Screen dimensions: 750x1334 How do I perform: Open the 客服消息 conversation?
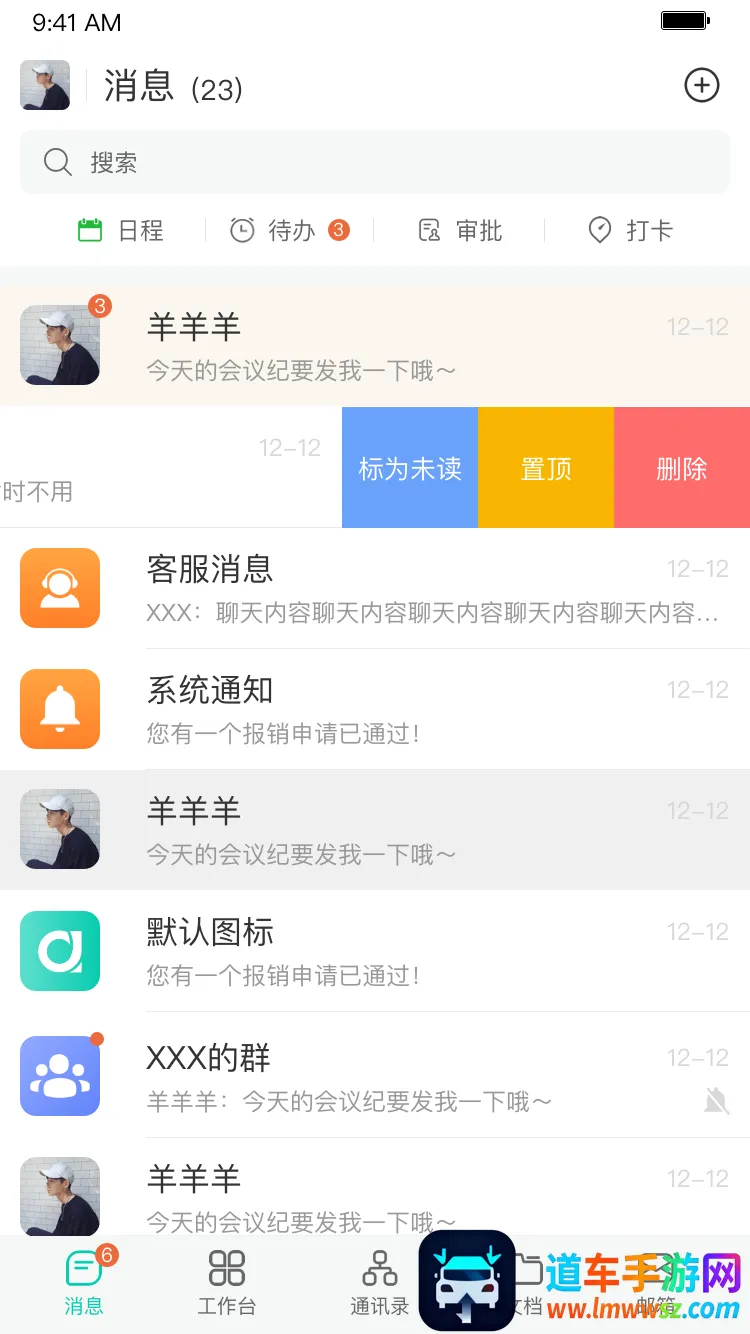pyautogui.click(x=375, y=589)
